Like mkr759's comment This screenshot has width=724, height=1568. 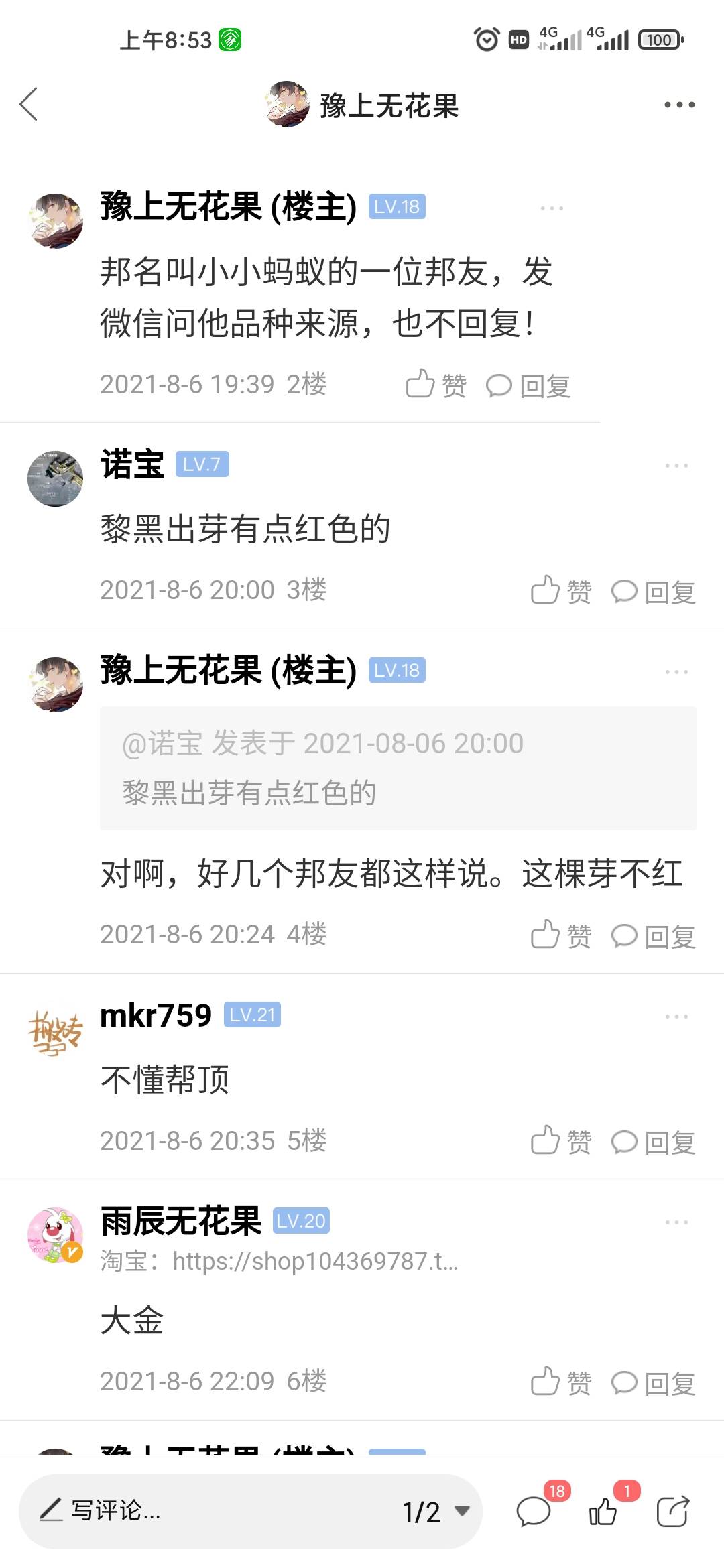click(561, 1141)
